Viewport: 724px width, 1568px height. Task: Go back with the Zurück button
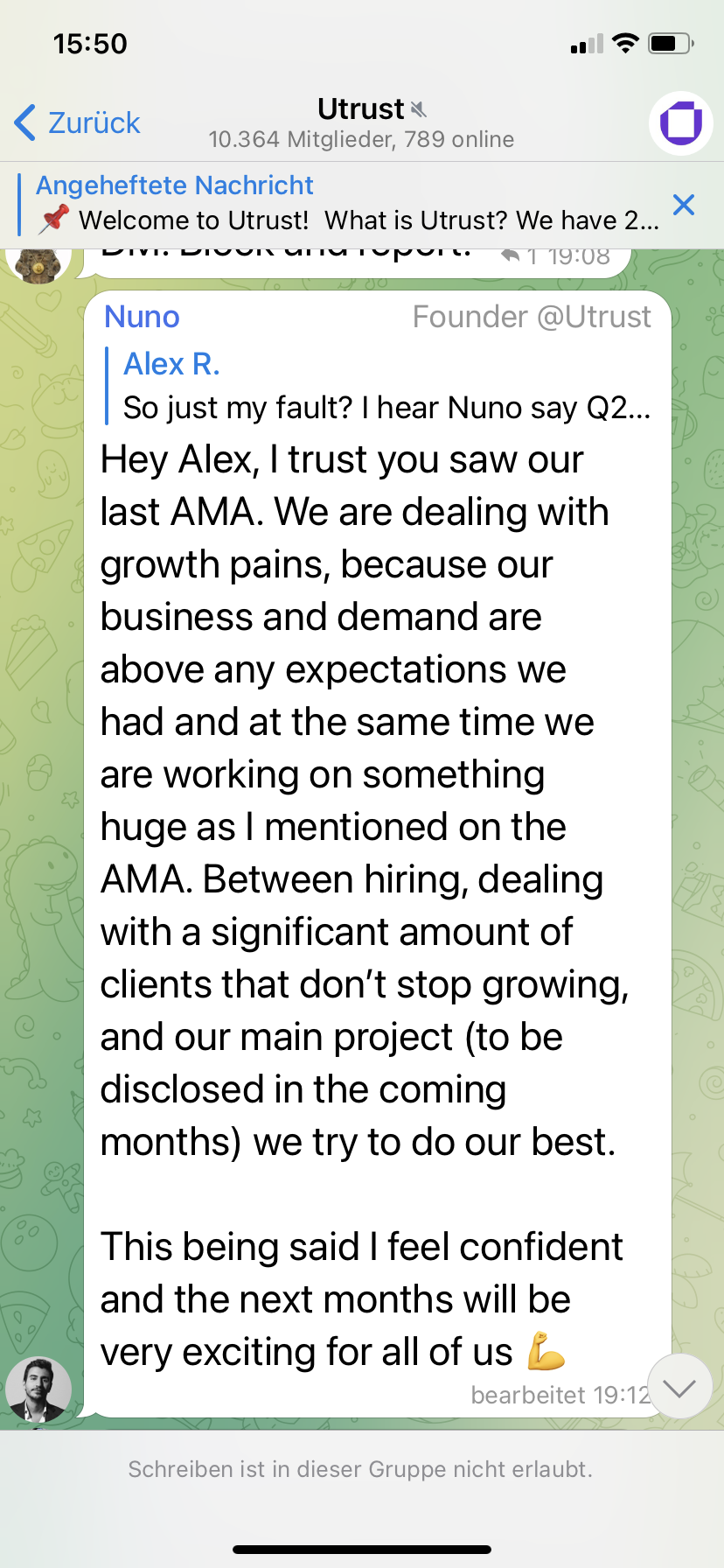(x=78, y=122)
